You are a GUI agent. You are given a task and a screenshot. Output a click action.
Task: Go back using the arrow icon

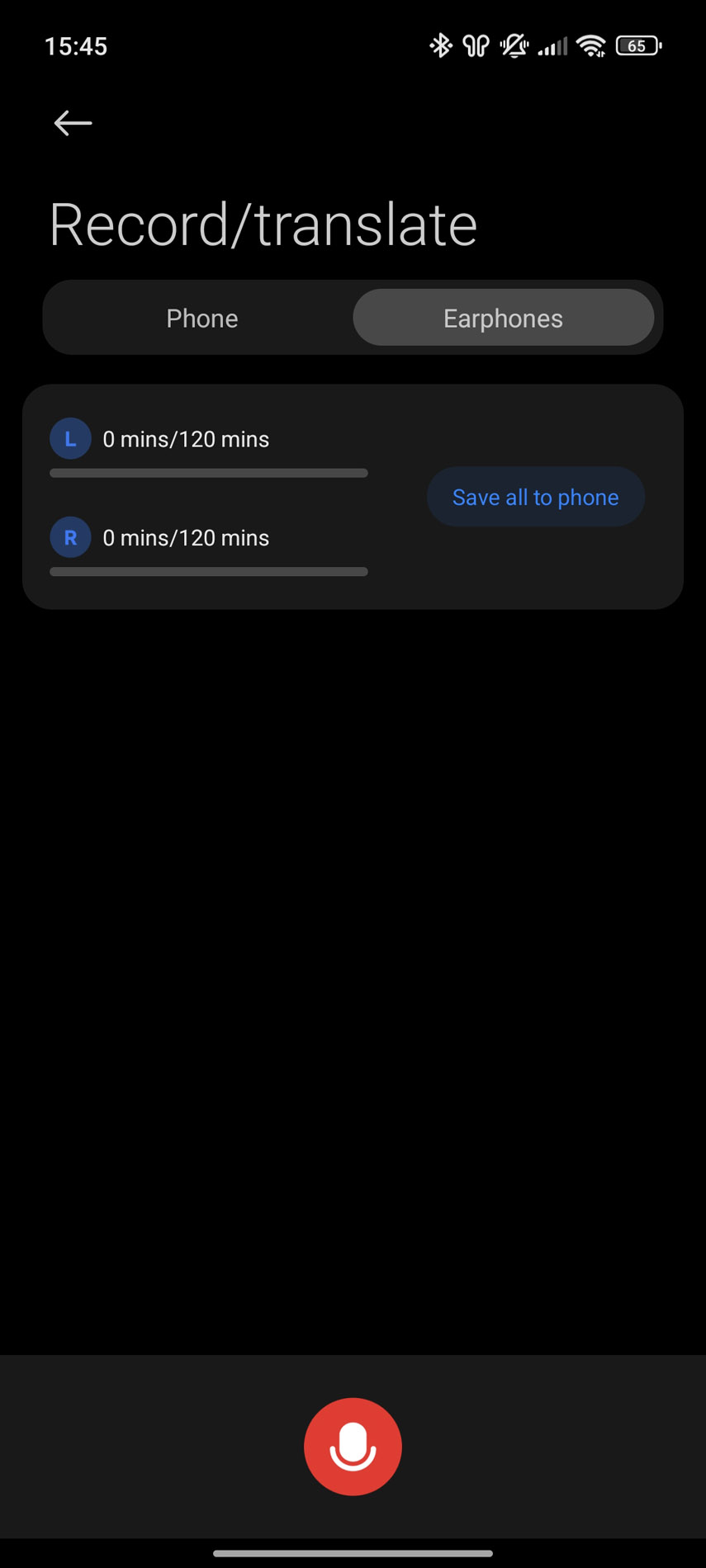click(x=73, y=123)
